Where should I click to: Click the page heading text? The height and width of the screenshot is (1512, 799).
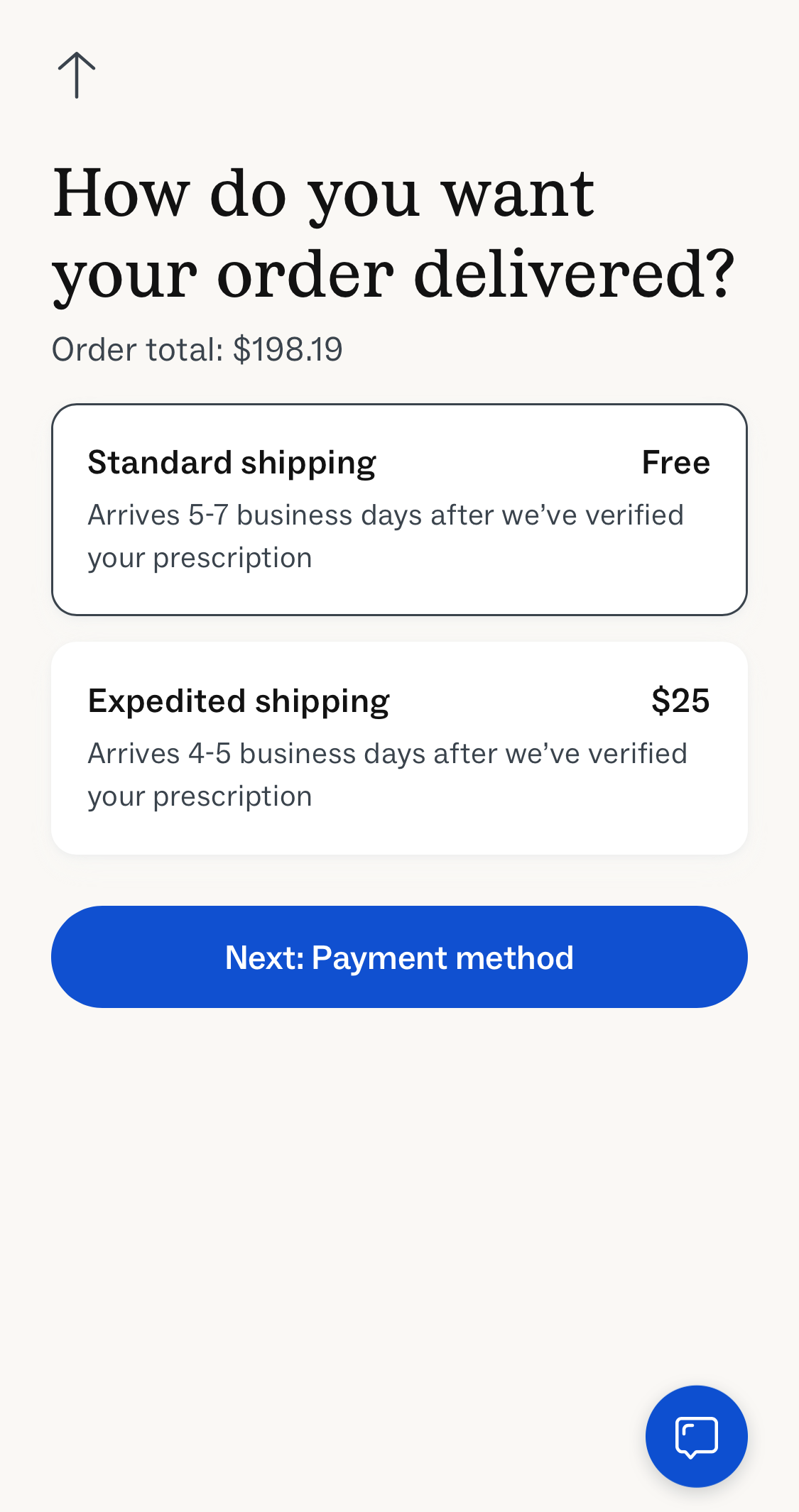[393, 231]
